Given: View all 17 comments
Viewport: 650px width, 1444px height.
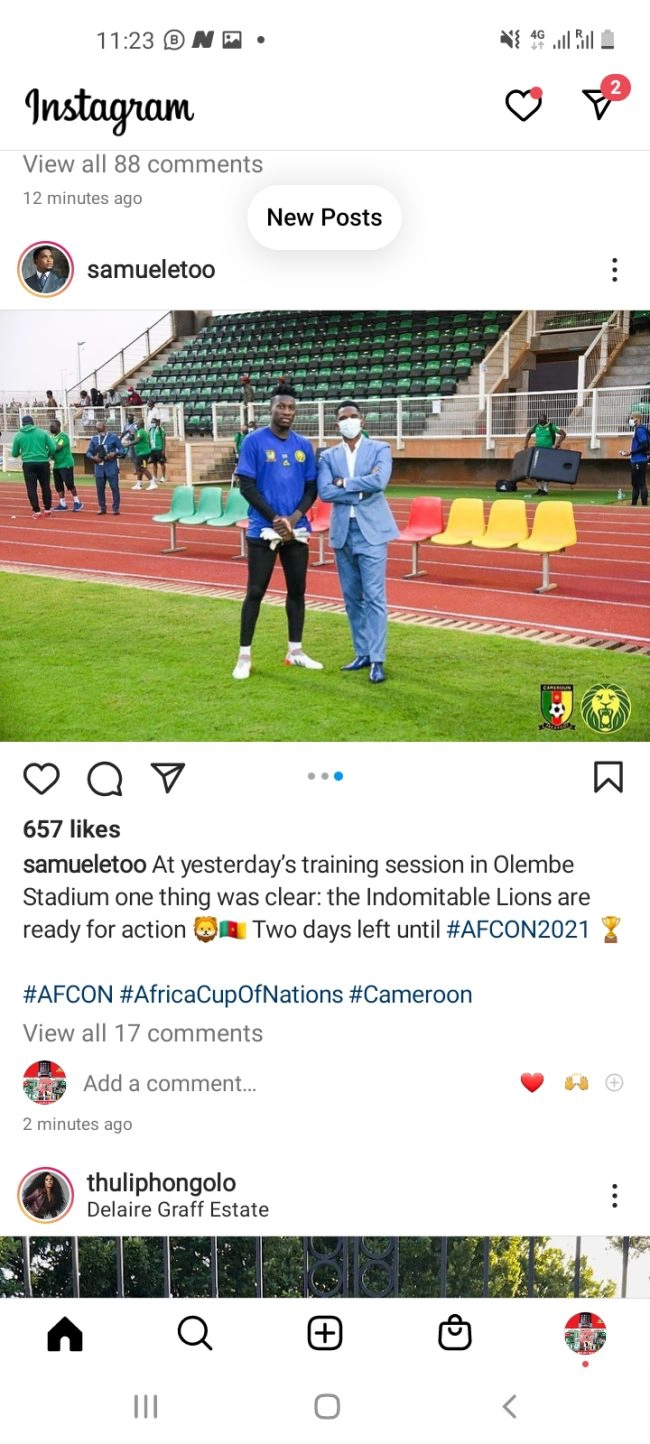Looking at the screenshot, I should click(x=143, y=1033).
